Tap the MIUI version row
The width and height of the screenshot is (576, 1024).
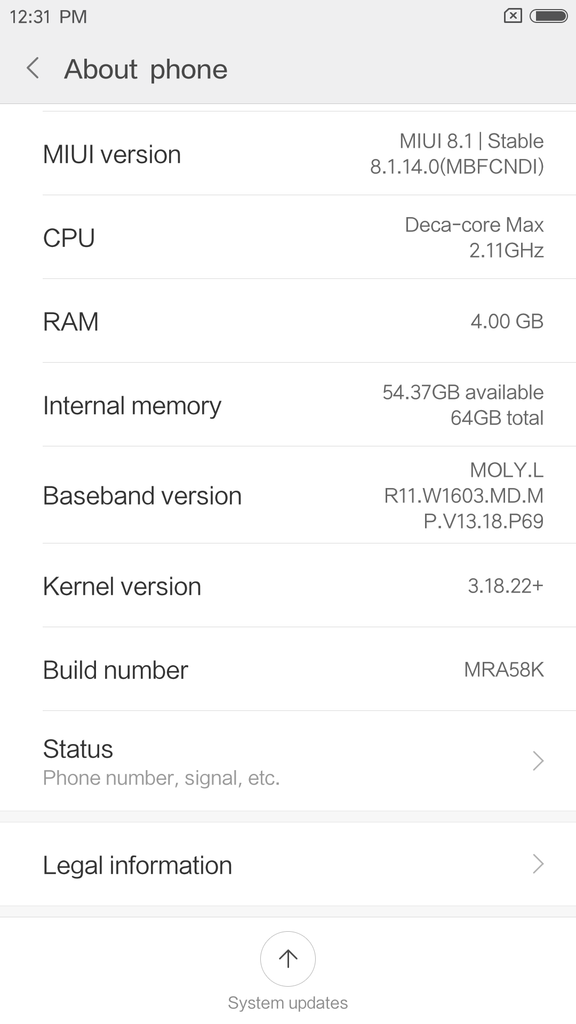(288, 153)
